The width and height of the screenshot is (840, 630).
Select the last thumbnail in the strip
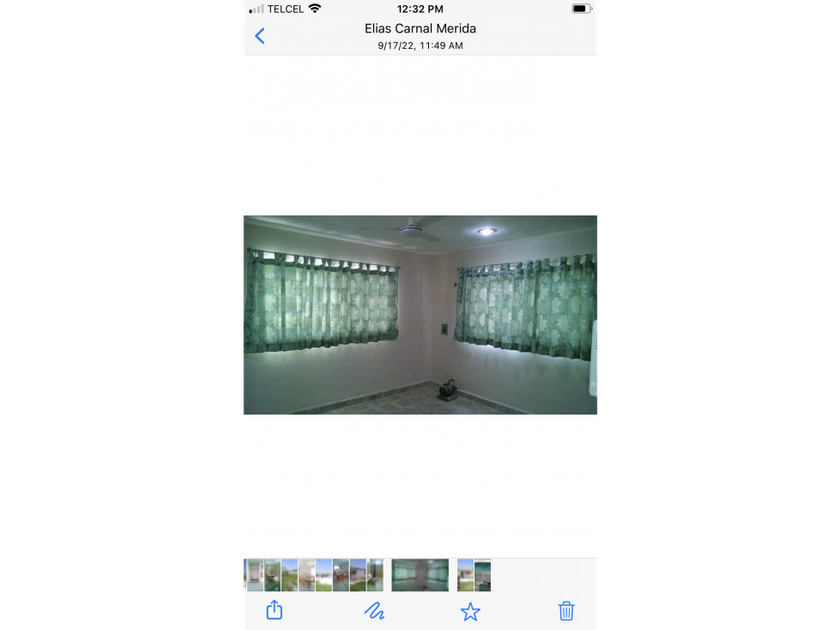tap(483, 575)
